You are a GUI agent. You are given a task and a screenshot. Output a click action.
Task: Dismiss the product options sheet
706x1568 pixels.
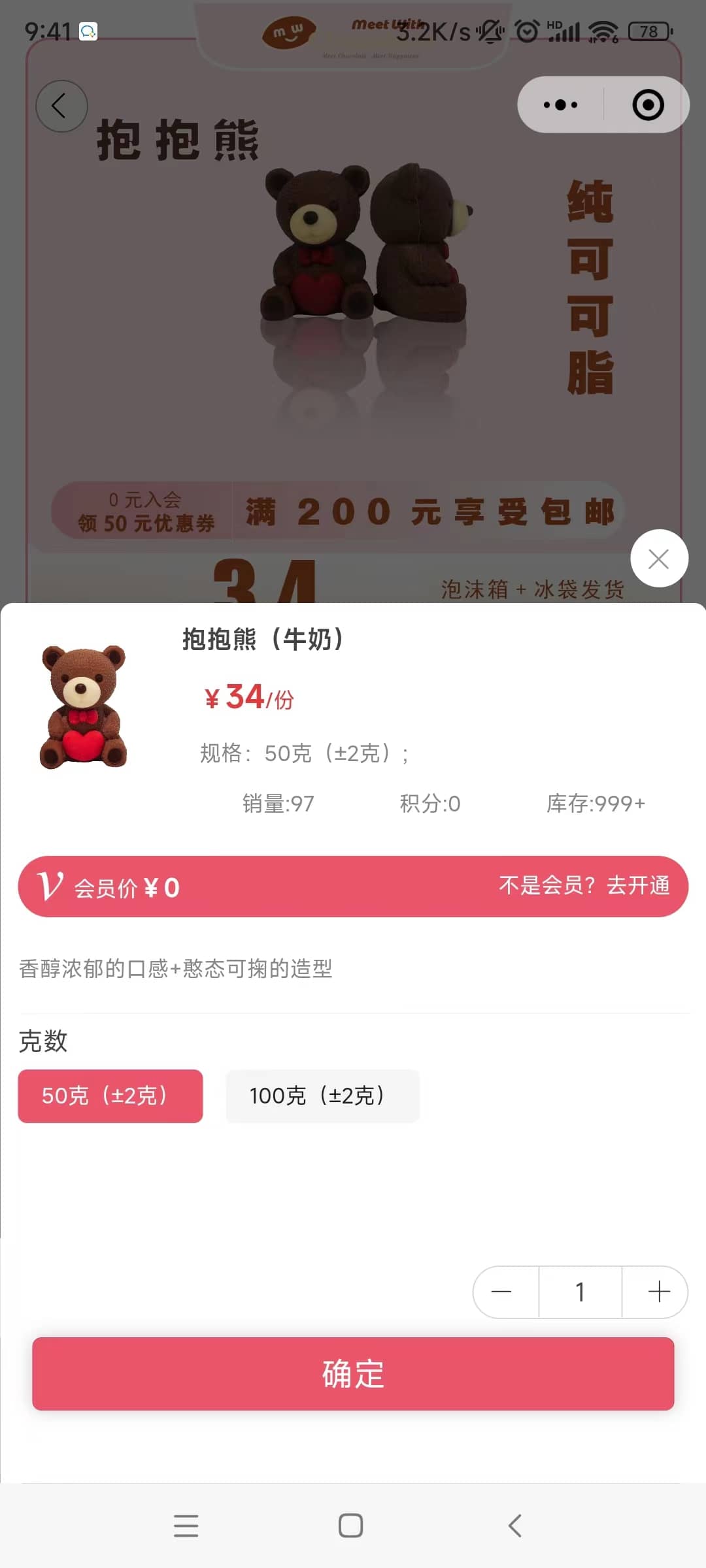pyautogui.click(x=658, y=559)
